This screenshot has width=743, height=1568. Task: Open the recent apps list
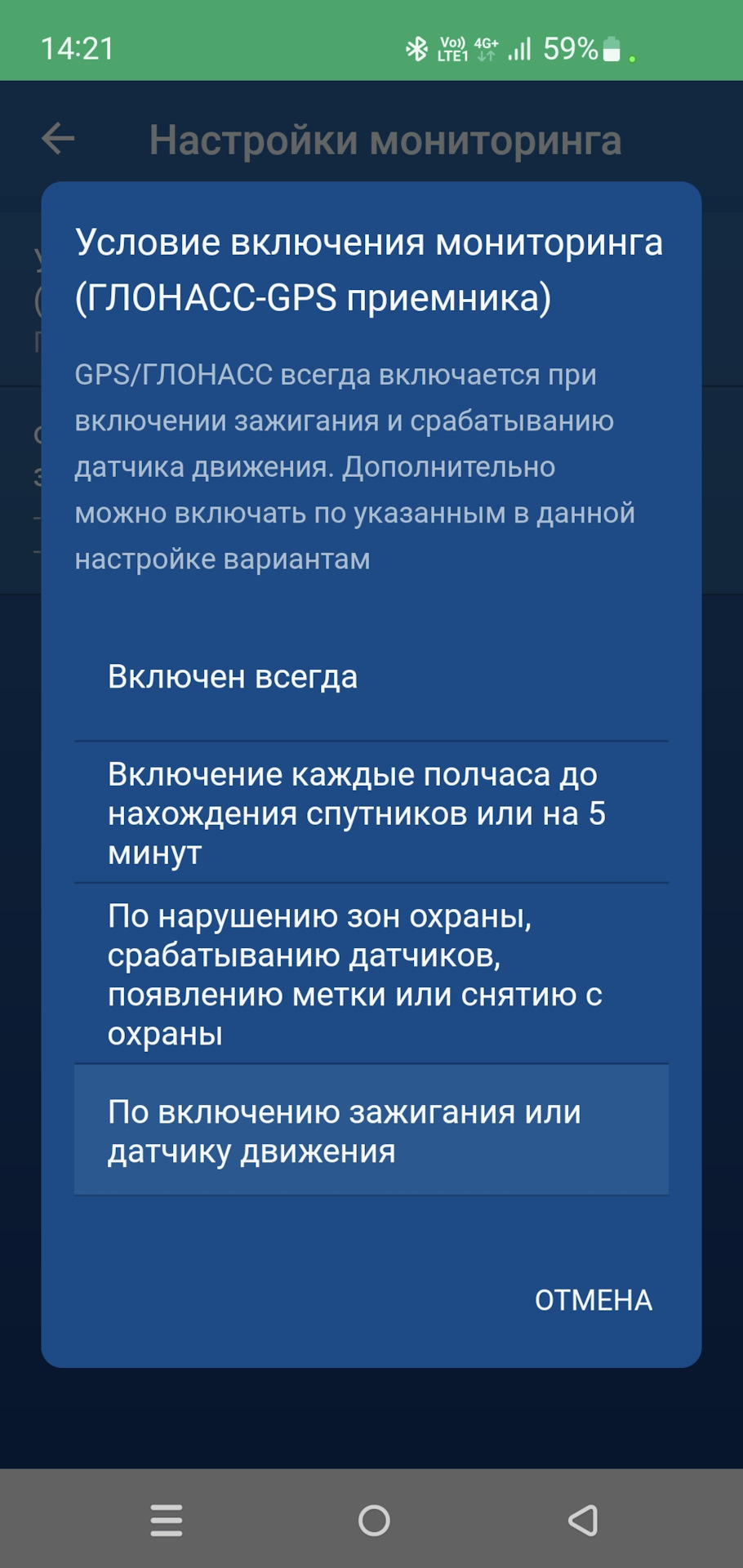pos(167,1521)
